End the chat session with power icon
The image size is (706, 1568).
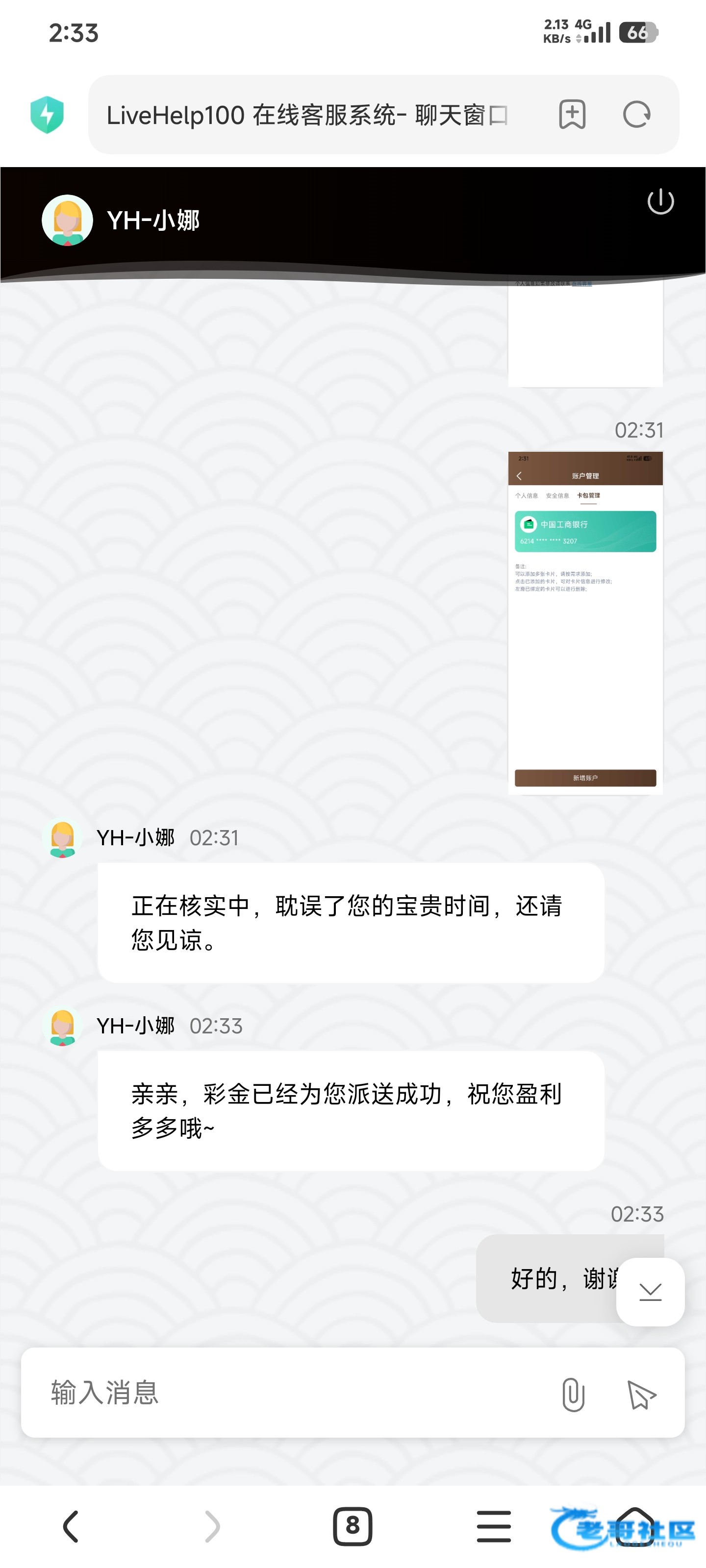click(x=660, y=202)
